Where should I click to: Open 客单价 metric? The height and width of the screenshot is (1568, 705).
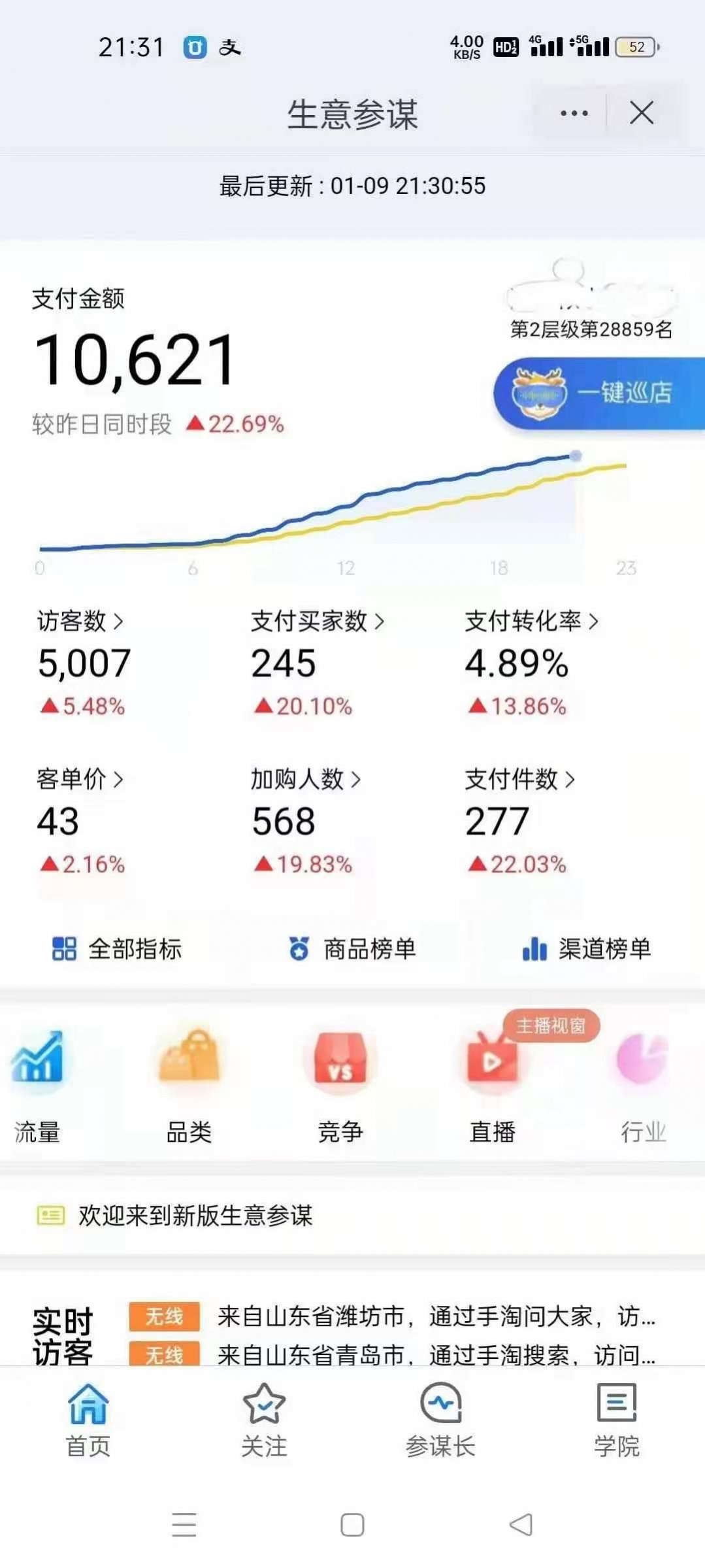(80, 779)
